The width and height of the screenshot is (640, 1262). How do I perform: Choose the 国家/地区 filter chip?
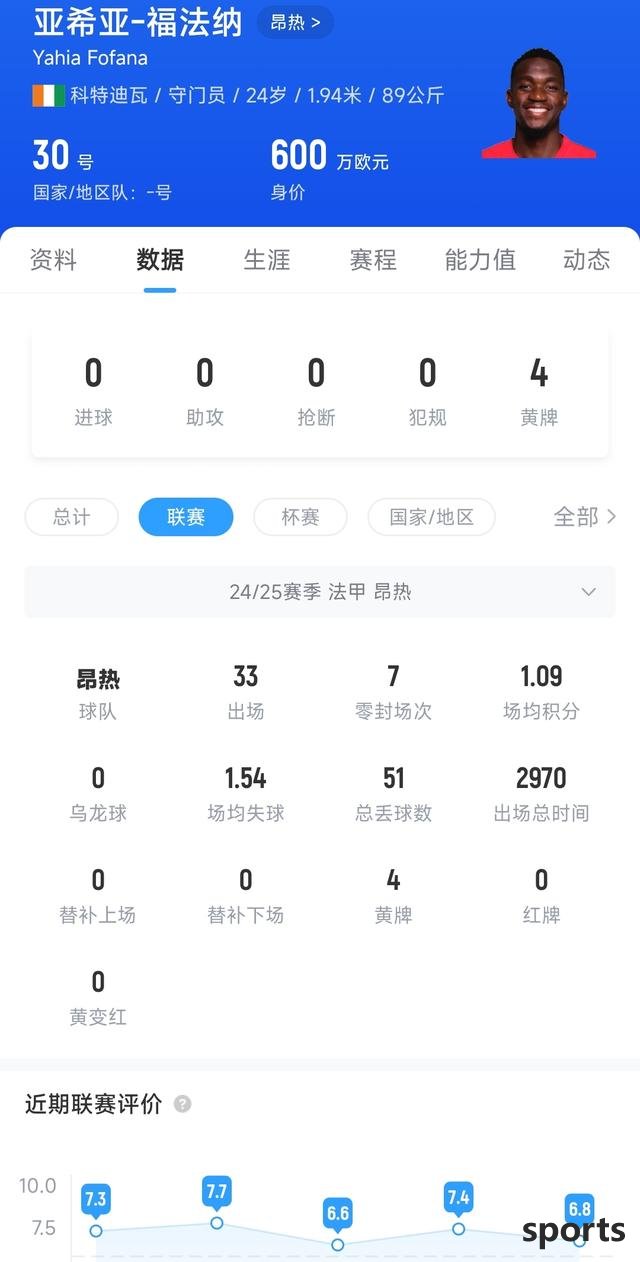tap(431, 517)
